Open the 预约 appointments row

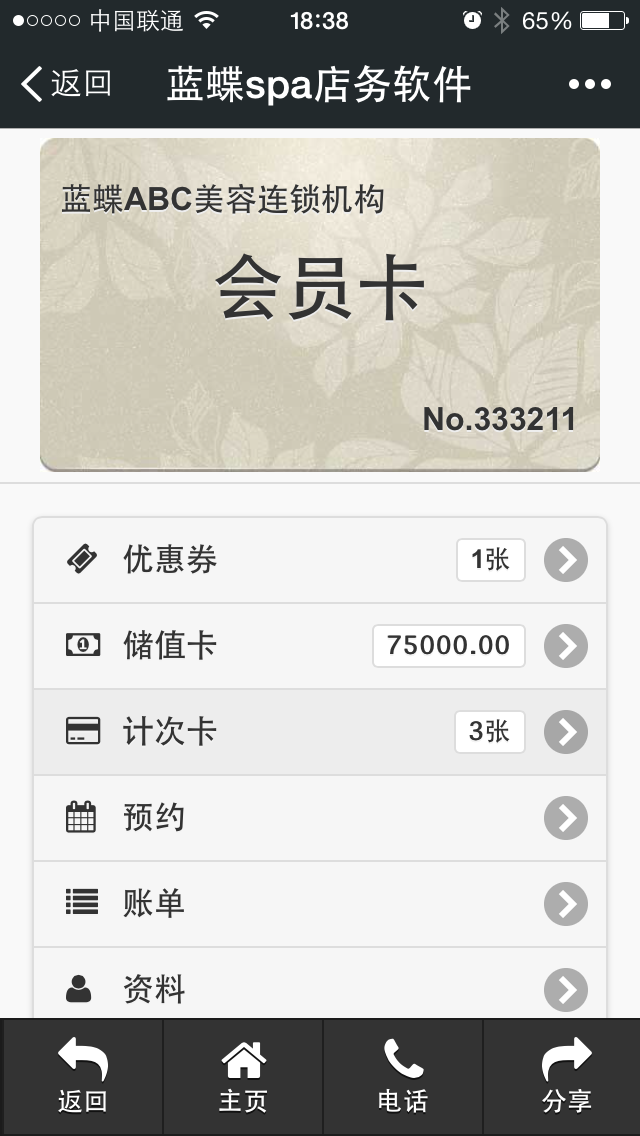point(320,818)
